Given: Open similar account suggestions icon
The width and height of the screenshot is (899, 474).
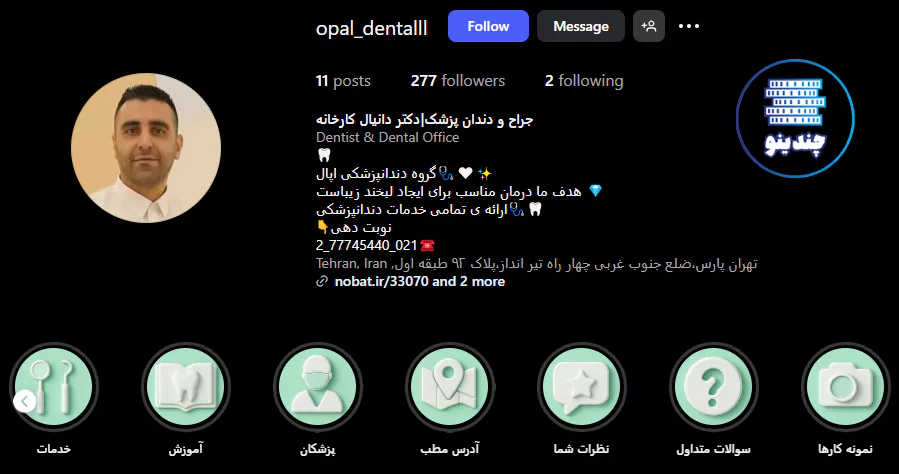Looking at the screenshot, I should pos(649,26).
